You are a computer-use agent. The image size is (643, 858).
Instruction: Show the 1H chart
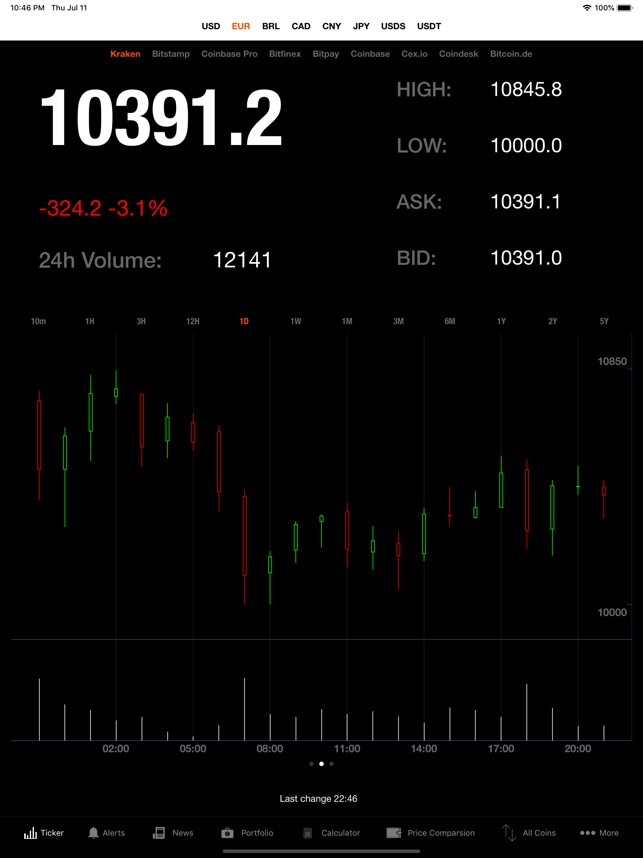[x=90, y=321]
